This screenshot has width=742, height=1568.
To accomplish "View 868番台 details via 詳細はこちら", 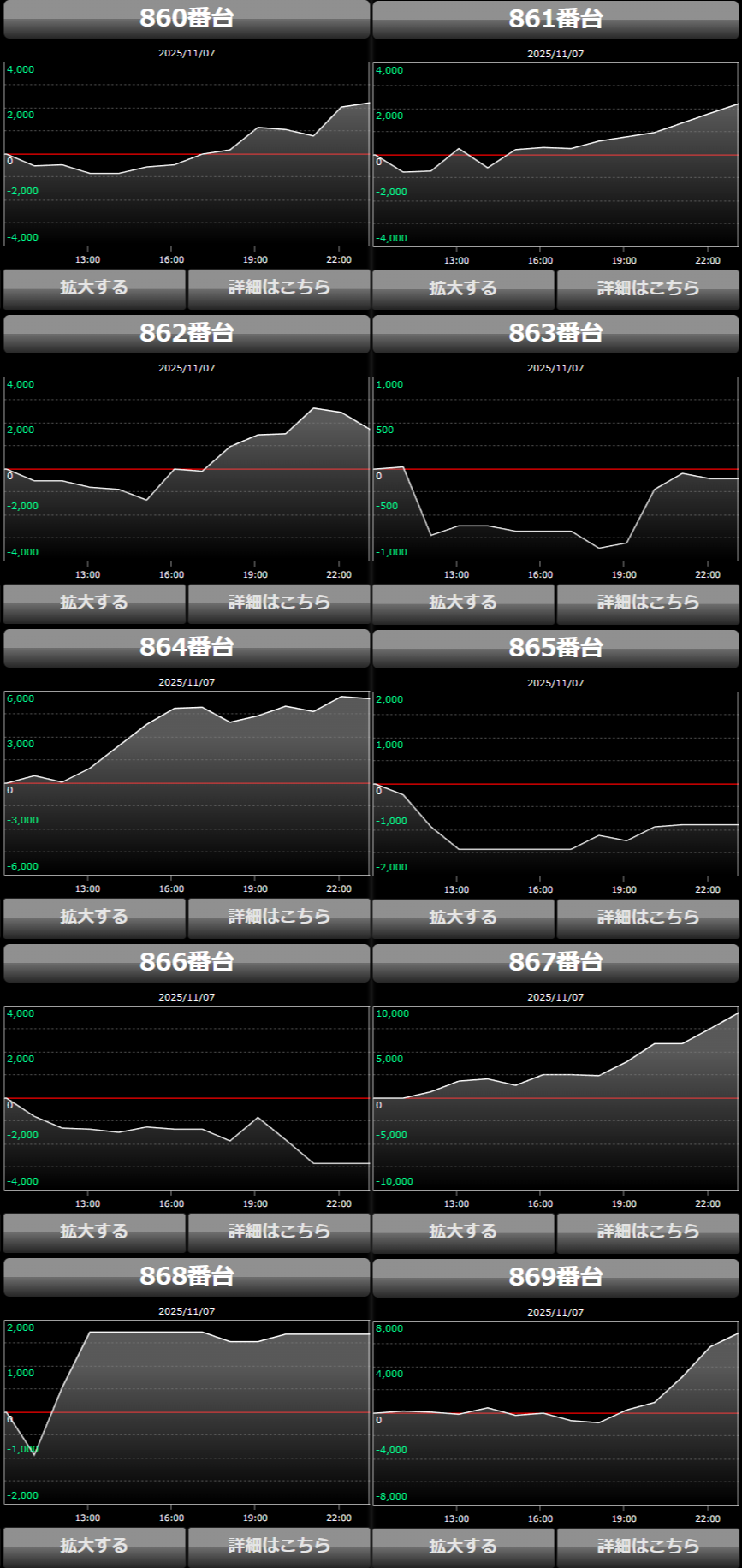I will click(x=279, y=1546).
